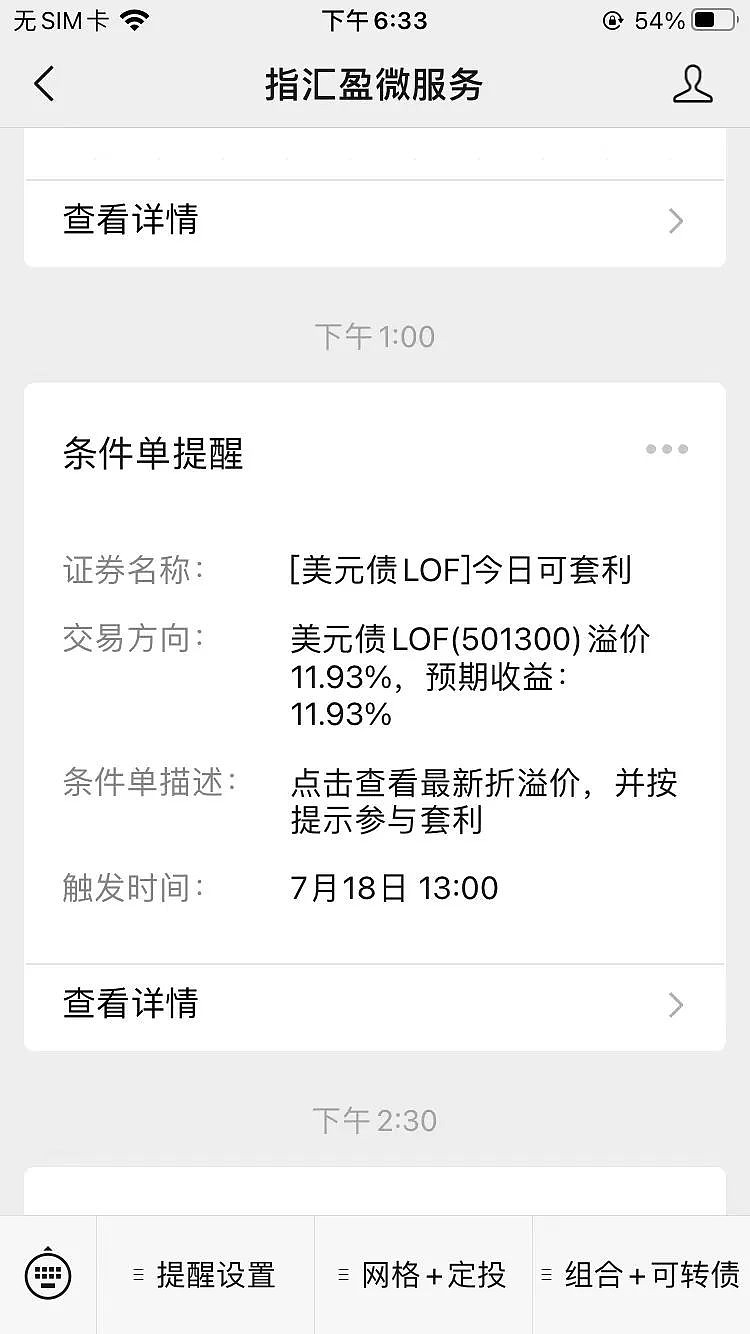Switch to keyboard input mode
The height and width of the screenshot is (1334, 750).
(48, 1275)
